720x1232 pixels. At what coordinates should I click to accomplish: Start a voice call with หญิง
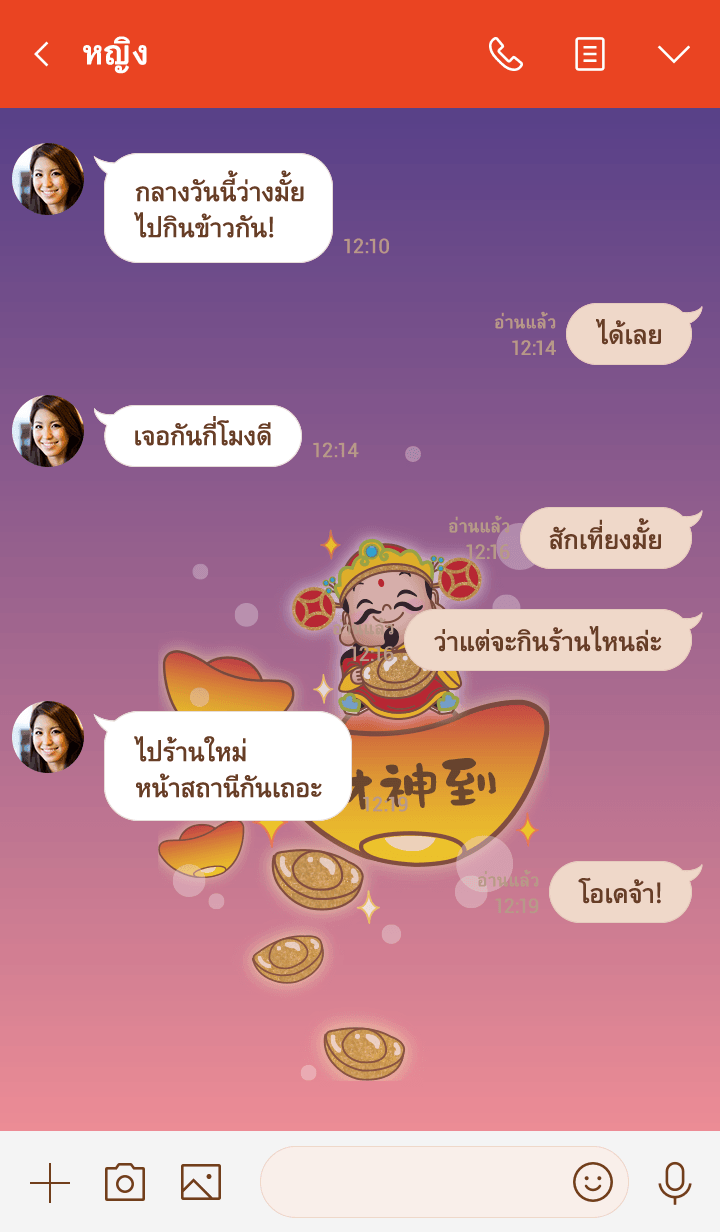[505, 54]
